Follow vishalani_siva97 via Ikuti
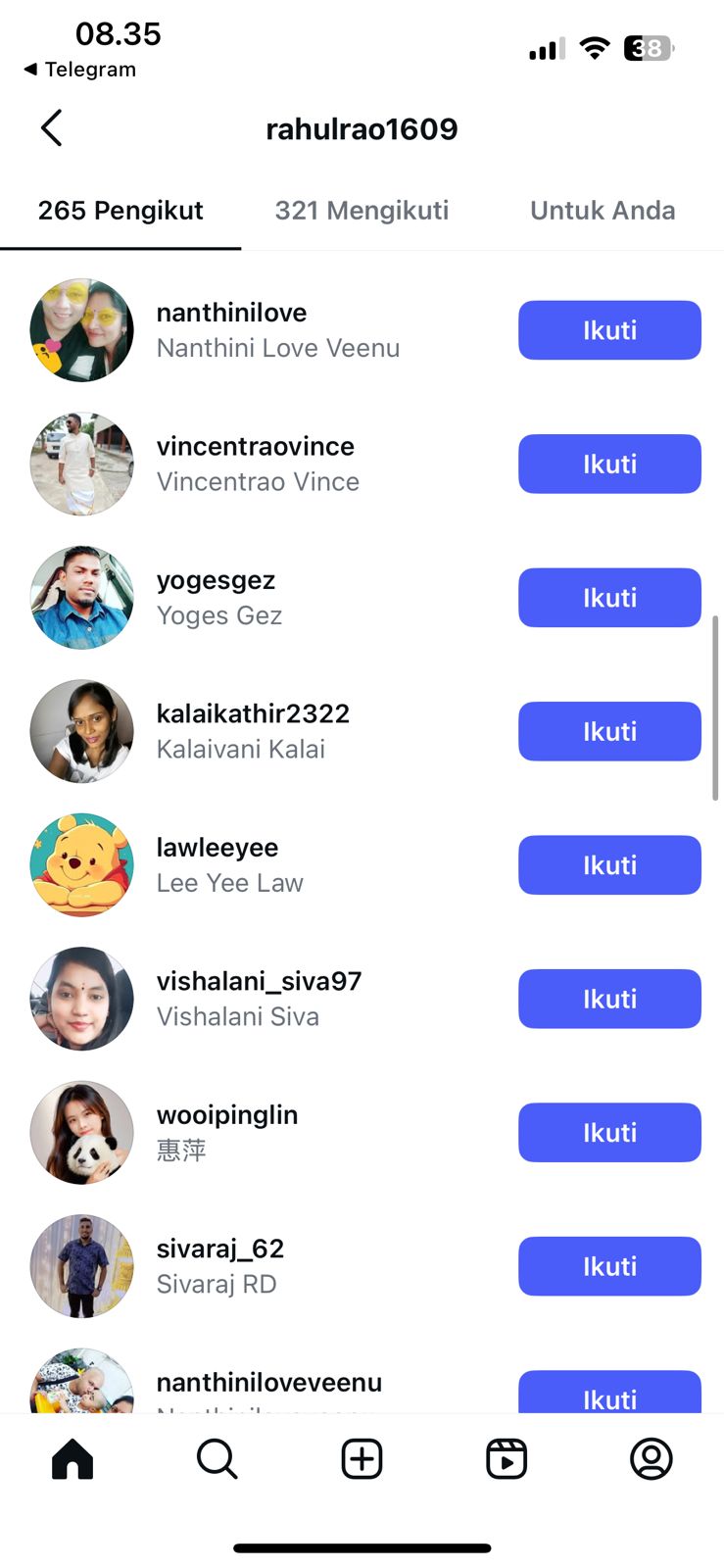Image resolution: width=724 pixels, height=1568 pixels. point(608,999)
